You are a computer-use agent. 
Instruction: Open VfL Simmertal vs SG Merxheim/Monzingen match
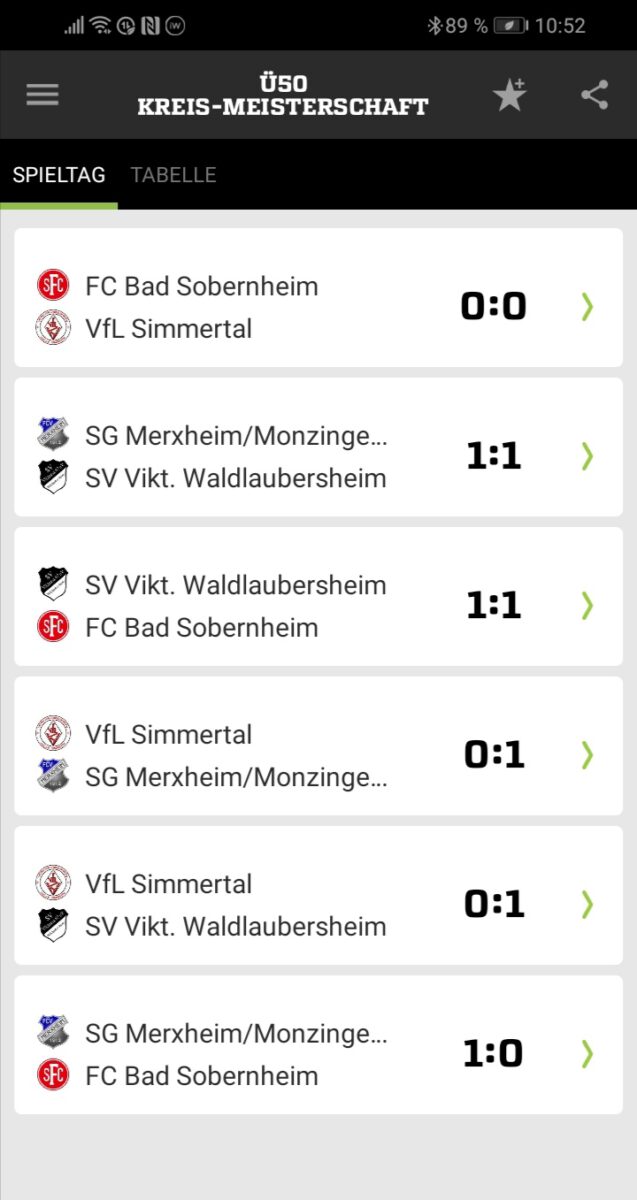coord(318,746)
